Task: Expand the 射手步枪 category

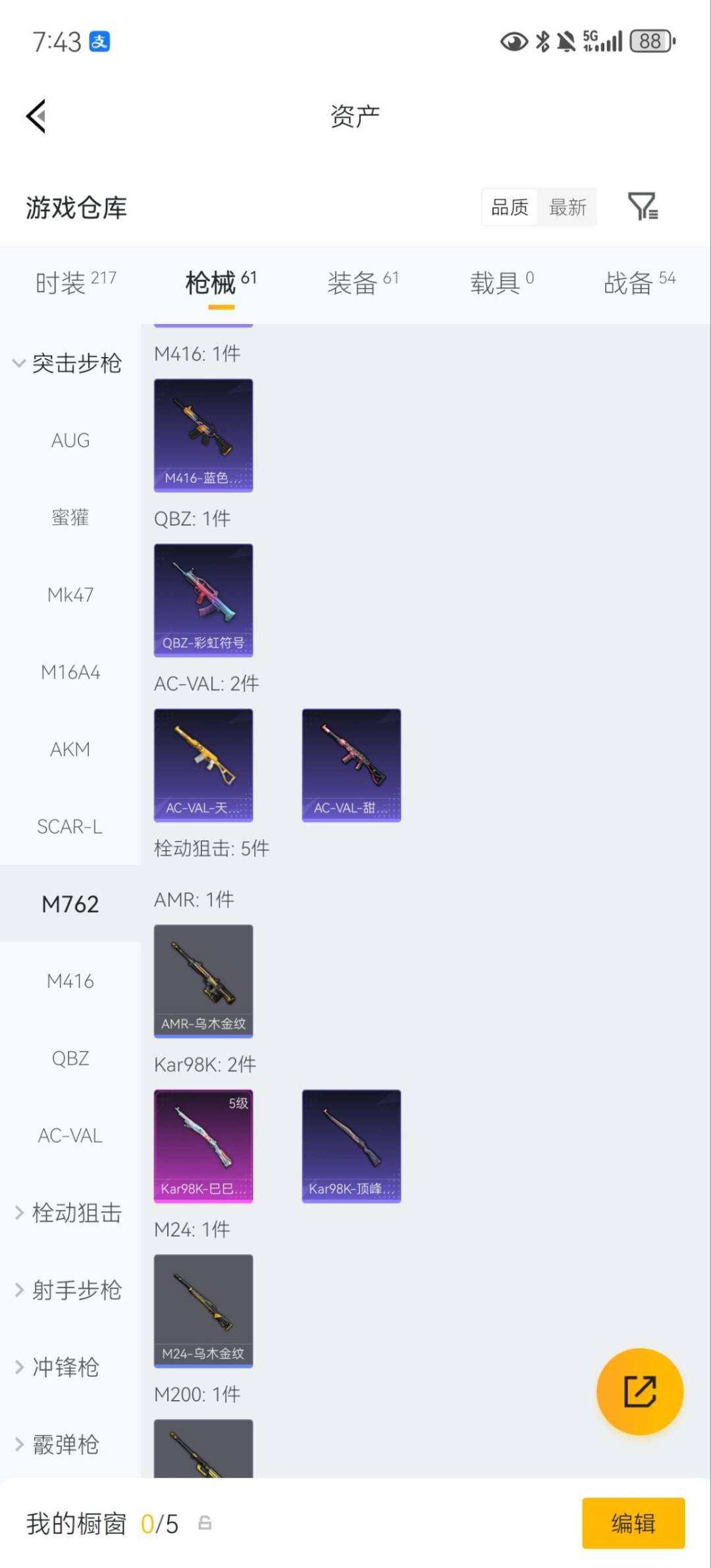Action: [69, 1289]
